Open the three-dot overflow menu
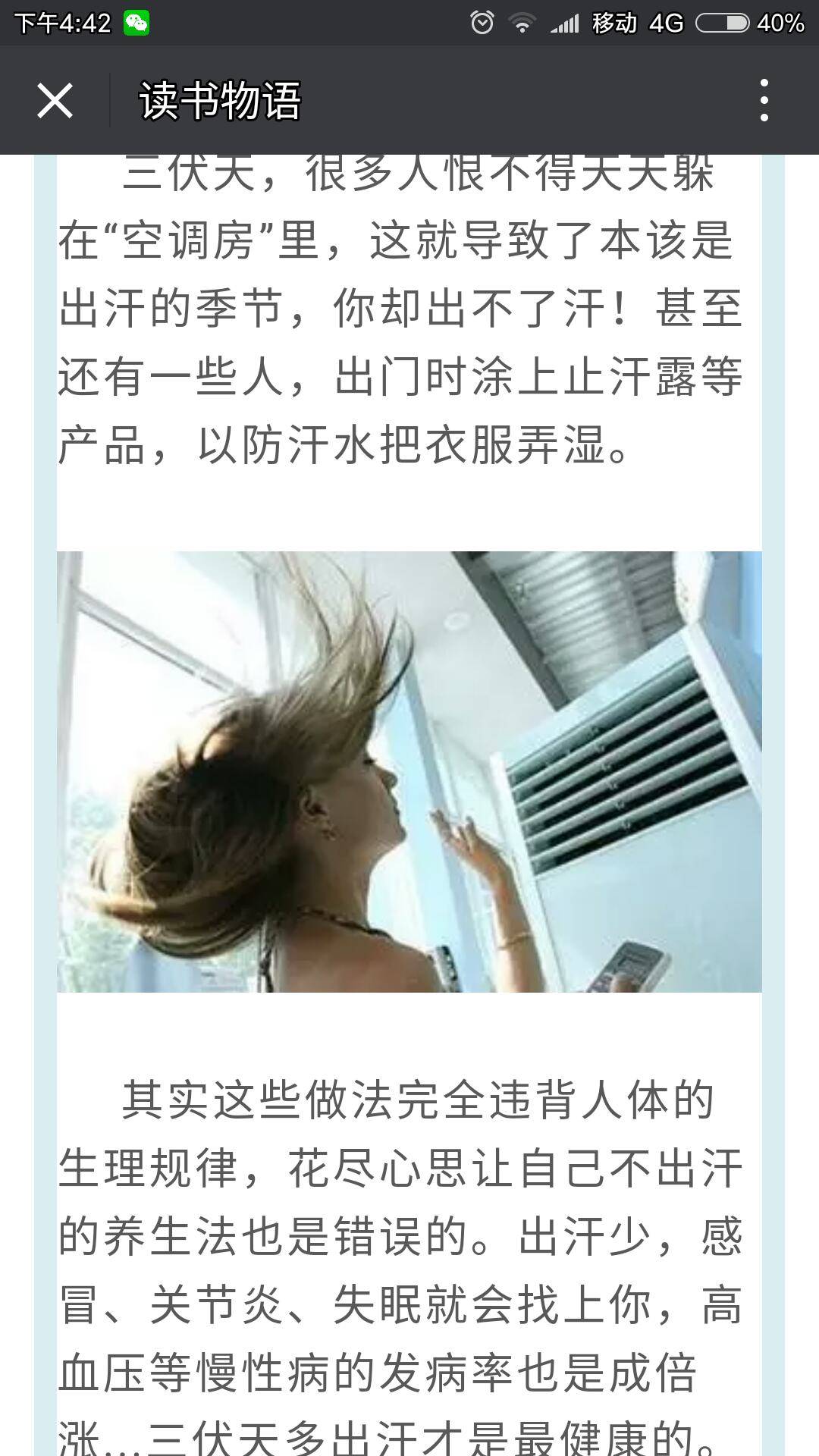819x1456 pixels. [x=764, y=100]
